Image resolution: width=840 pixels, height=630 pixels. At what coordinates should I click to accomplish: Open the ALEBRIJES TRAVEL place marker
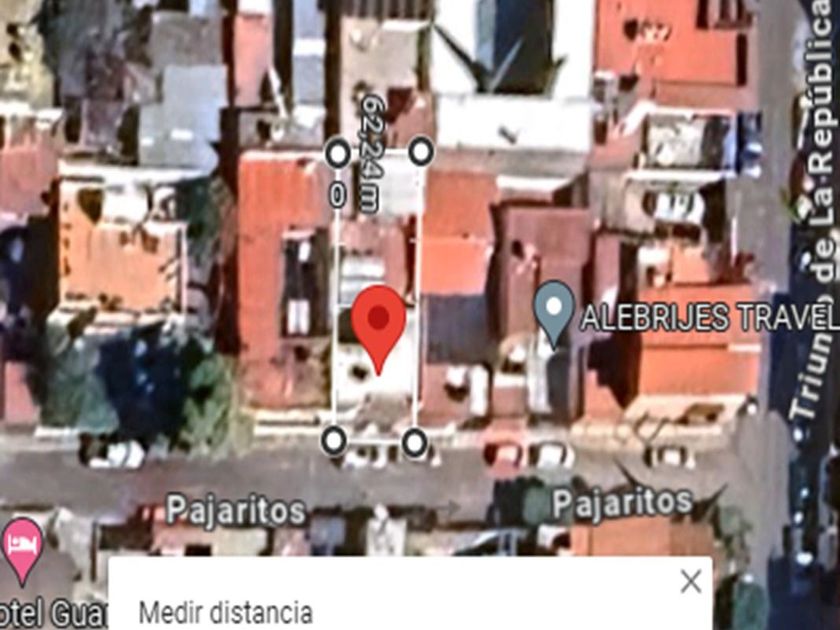(554, 313)
